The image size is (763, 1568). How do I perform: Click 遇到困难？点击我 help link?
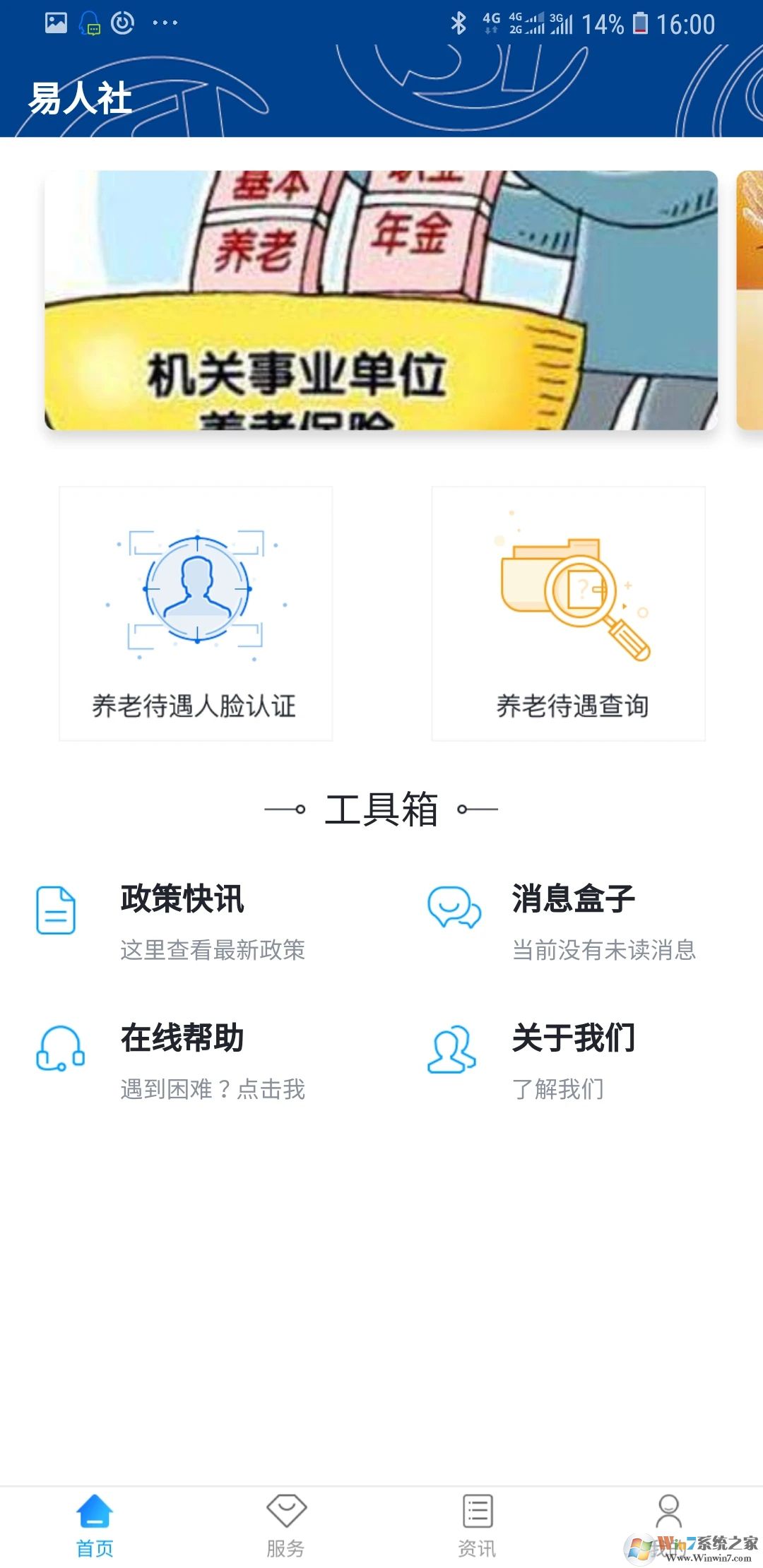click(211, 1090)
